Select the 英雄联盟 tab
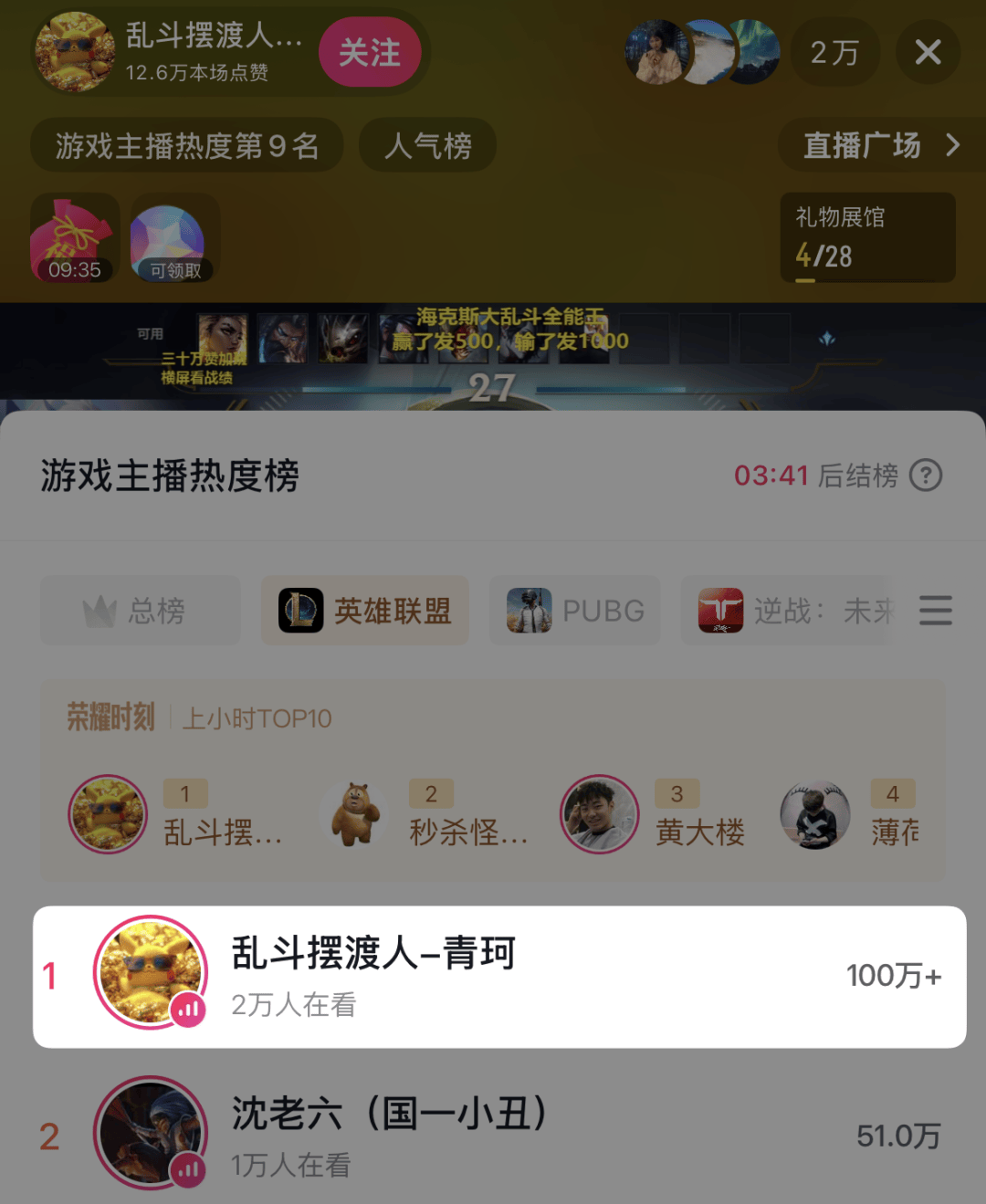Viewport: 986px width, 1204px height. 365,611
